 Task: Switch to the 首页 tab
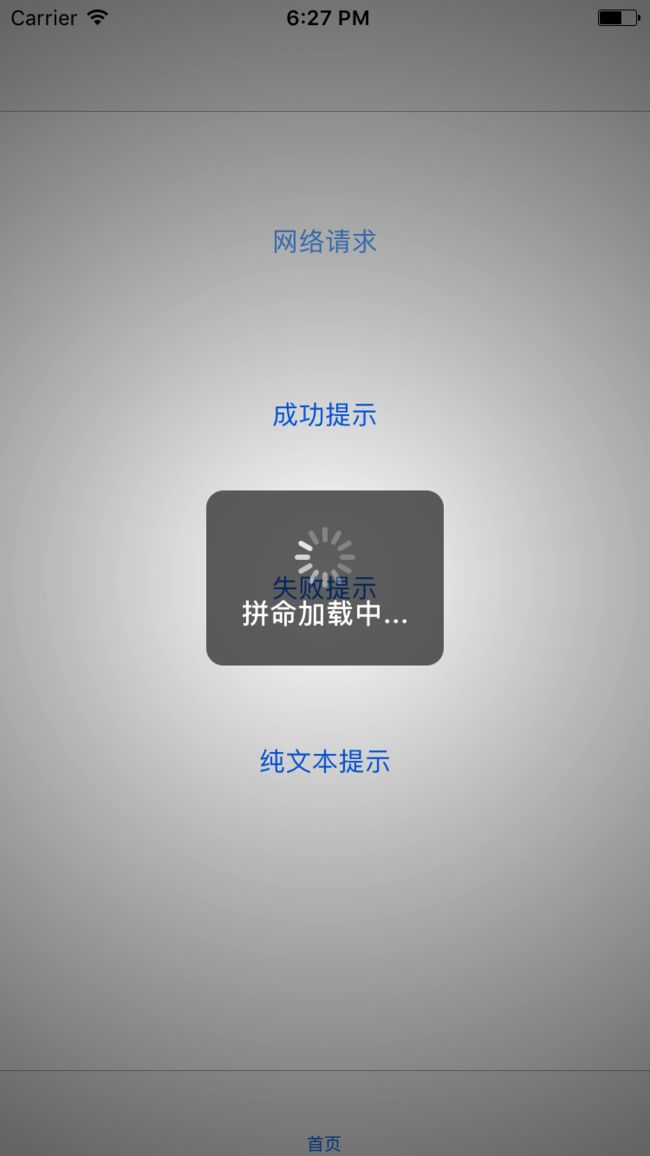pos(324,1143)
